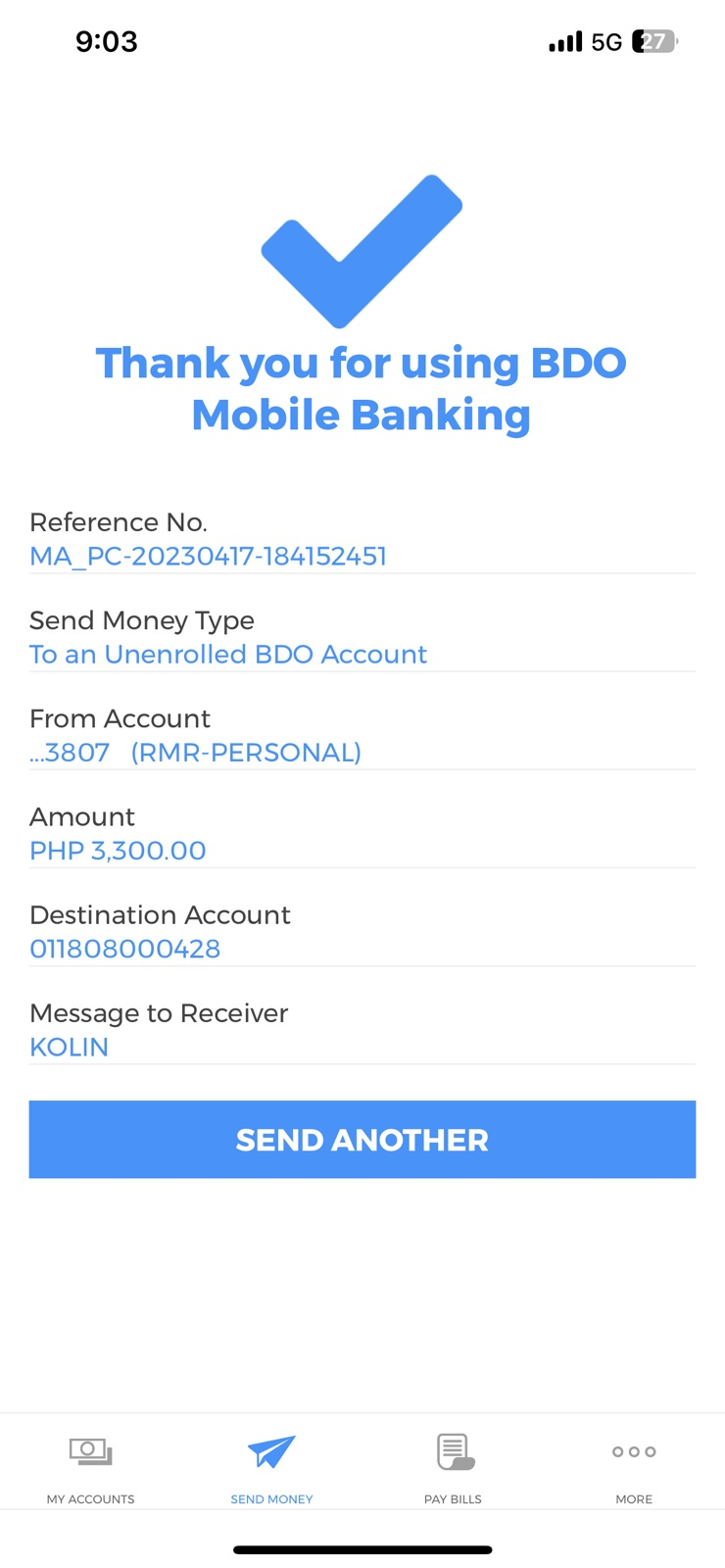
Task: Open the Send Money tab
Action: tap(271, 1465)
